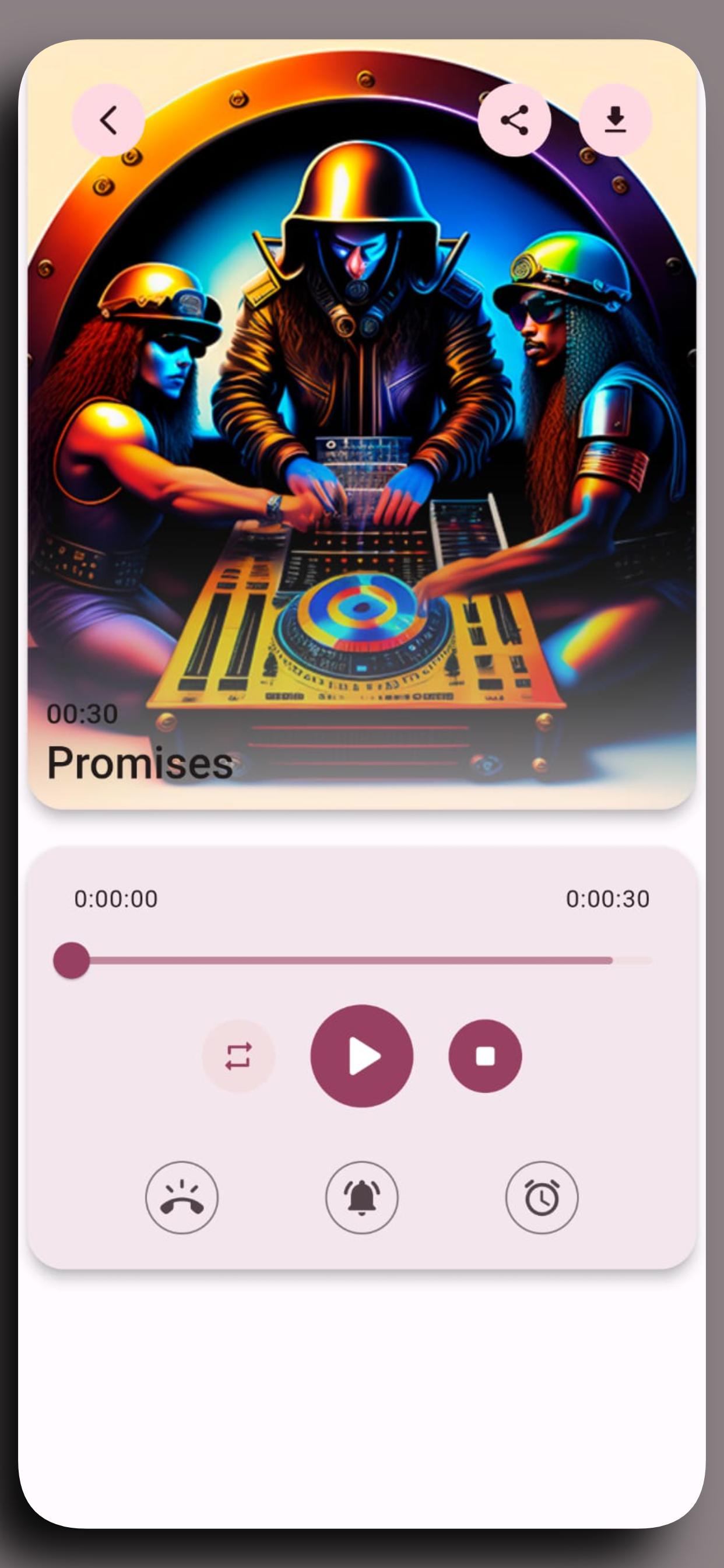Go back using the top arrow
Viewport: 724px width, 1568px height.
tap(108, 120)
